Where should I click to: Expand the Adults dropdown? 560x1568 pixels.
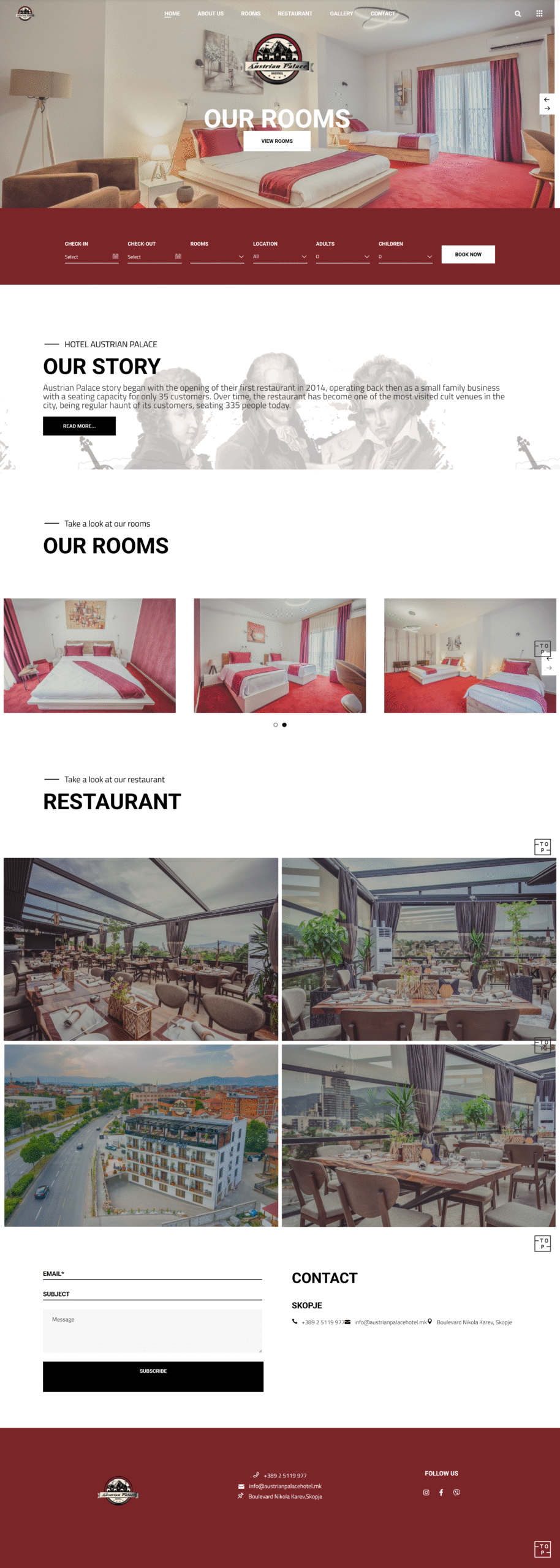(342, 257)
